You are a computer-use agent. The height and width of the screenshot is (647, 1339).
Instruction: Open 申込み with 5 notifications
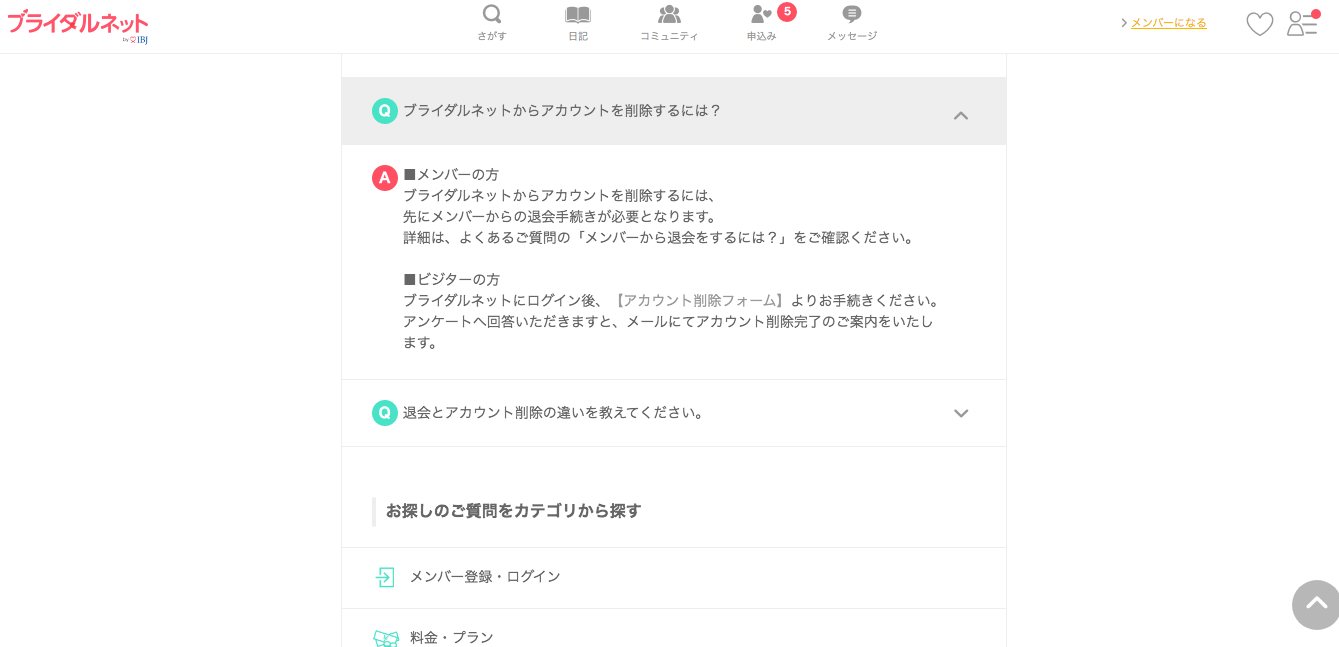[x=762, y=23]
